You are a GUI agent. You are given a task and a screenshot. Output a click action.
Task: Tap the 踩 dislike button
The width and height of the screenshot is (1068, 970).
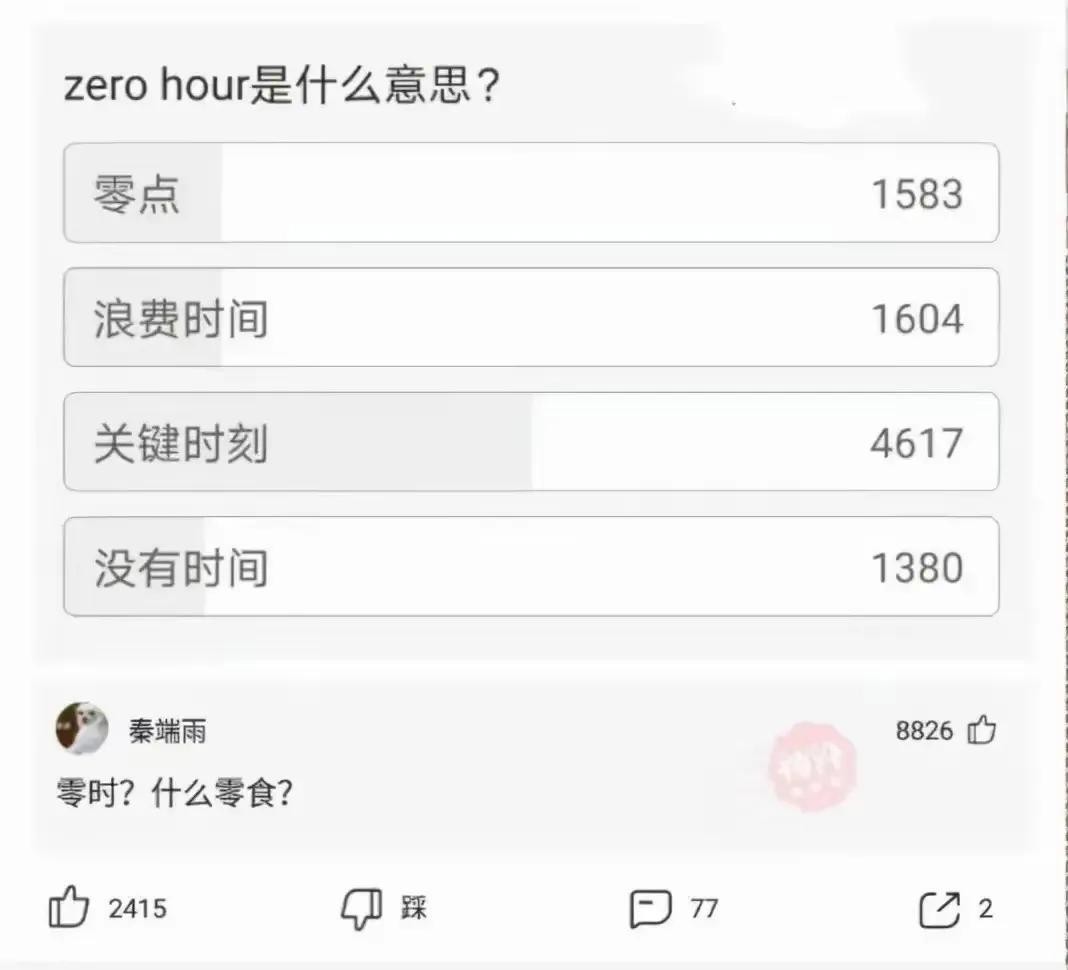[x=362, y=908]
